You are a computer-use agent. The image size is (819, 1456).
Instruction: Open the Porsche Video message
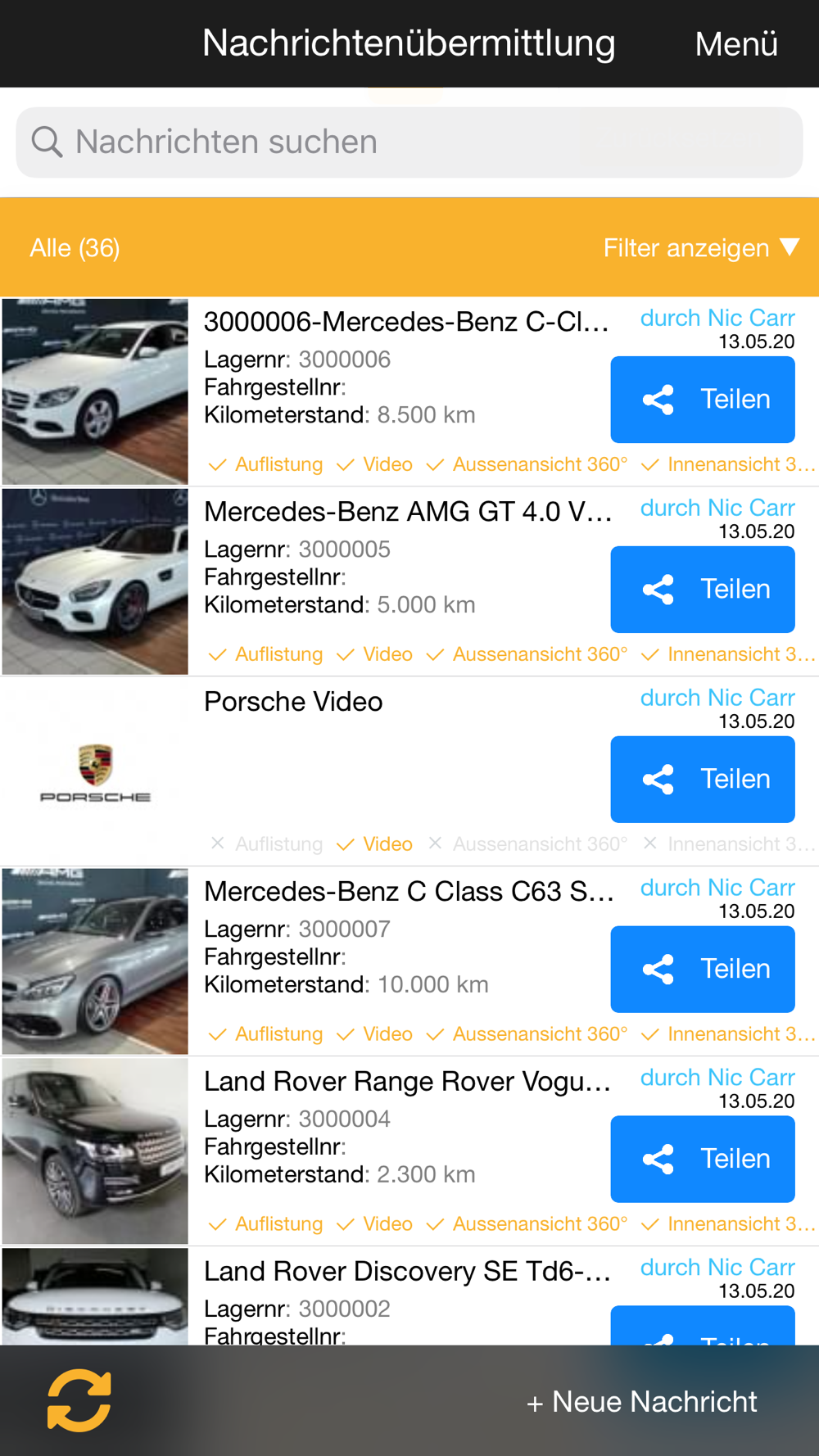pyautogui.click(x=293, y=702)
